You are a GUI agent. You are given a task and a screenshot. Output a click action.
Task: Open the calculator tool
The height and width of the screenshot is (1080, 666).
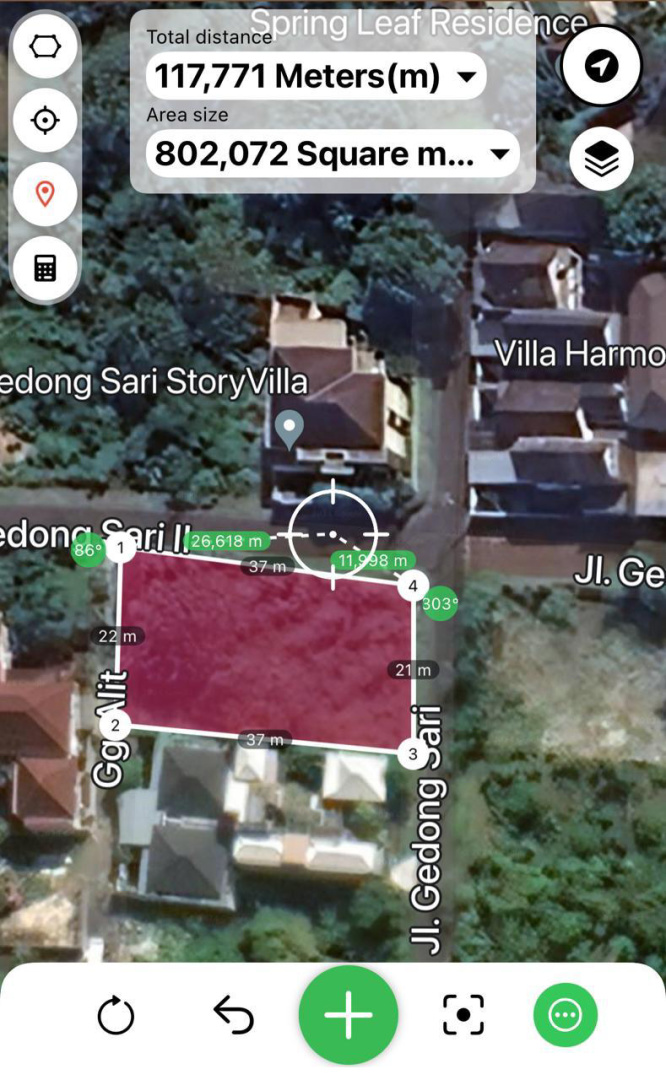point(45,268)
